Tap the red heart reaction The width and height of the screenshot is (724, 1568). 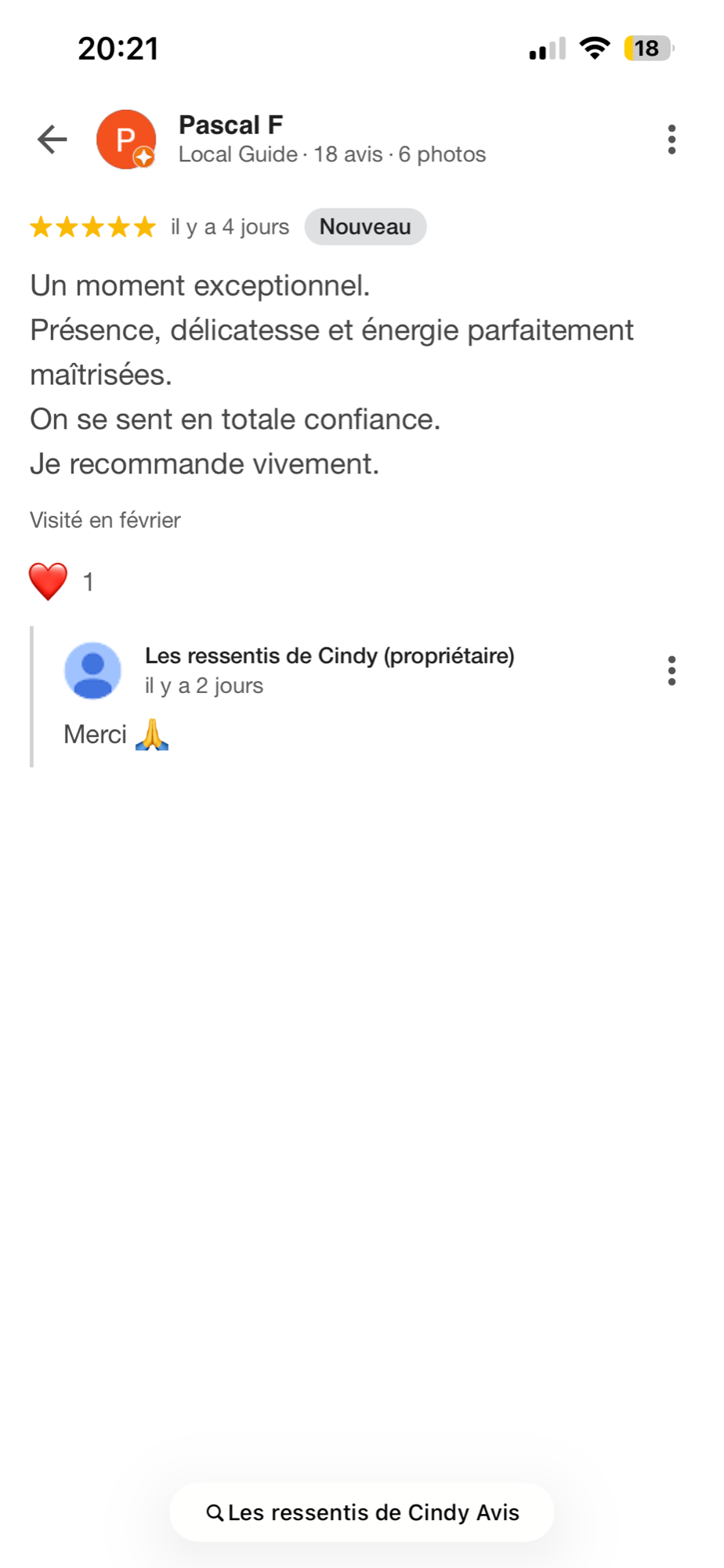(x=49, y=582)
